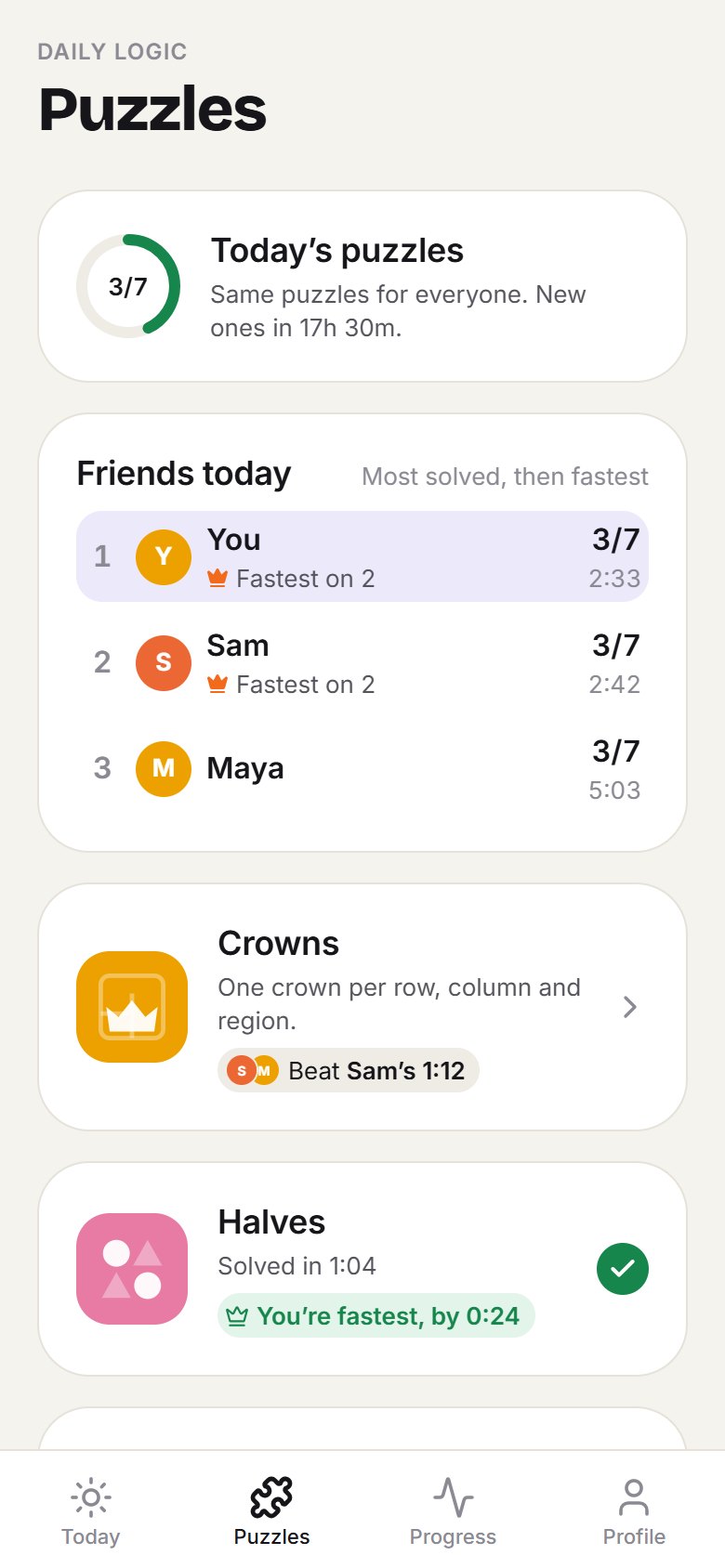The image size is (725, 1568).
Task: Select the Puzzles tab
Action: 271,1510
